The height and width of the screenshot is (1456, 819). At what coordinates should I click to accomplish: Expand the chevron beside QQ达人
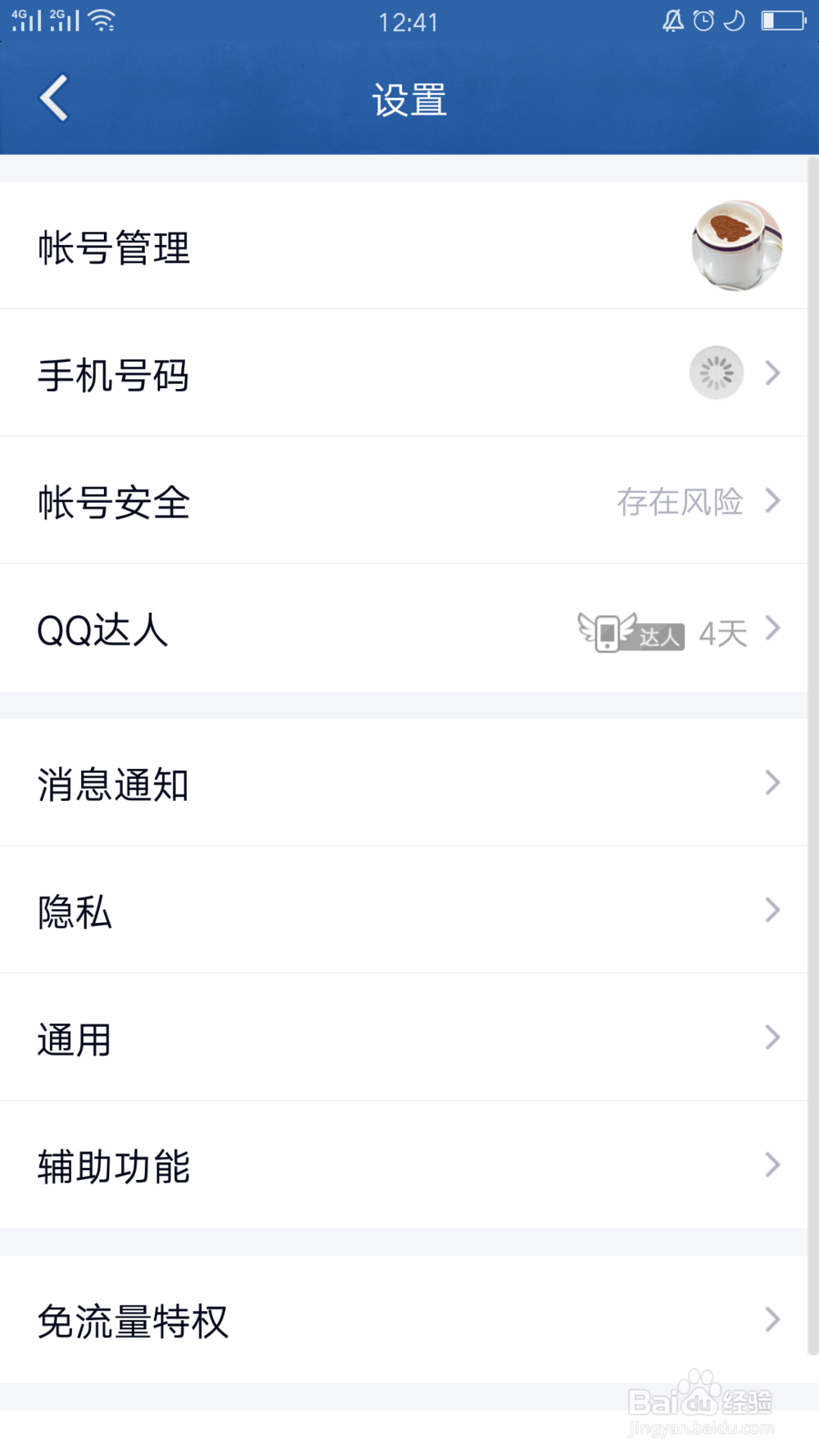(771, 628)
